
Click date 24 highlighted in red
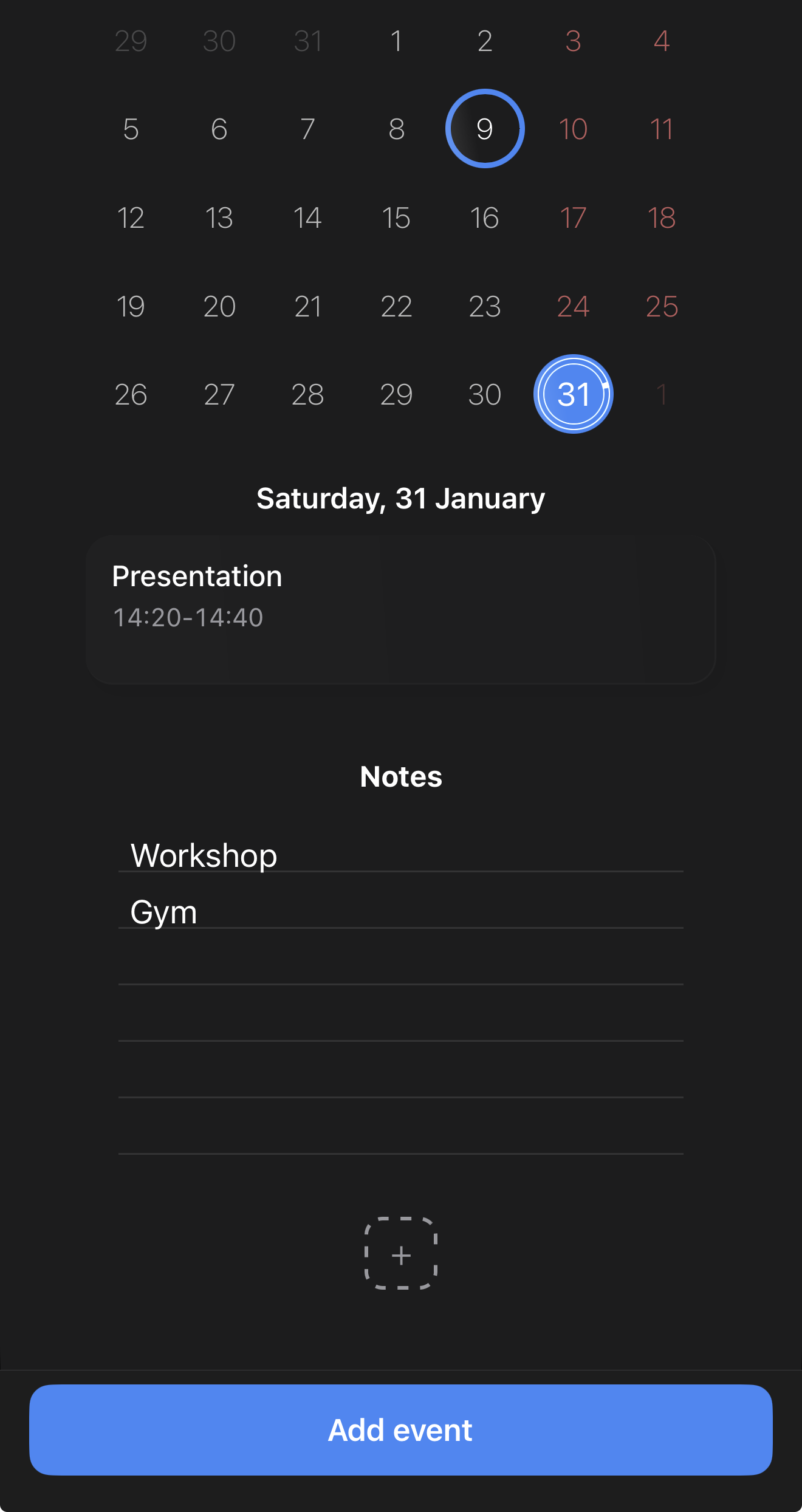click(572, 306)
